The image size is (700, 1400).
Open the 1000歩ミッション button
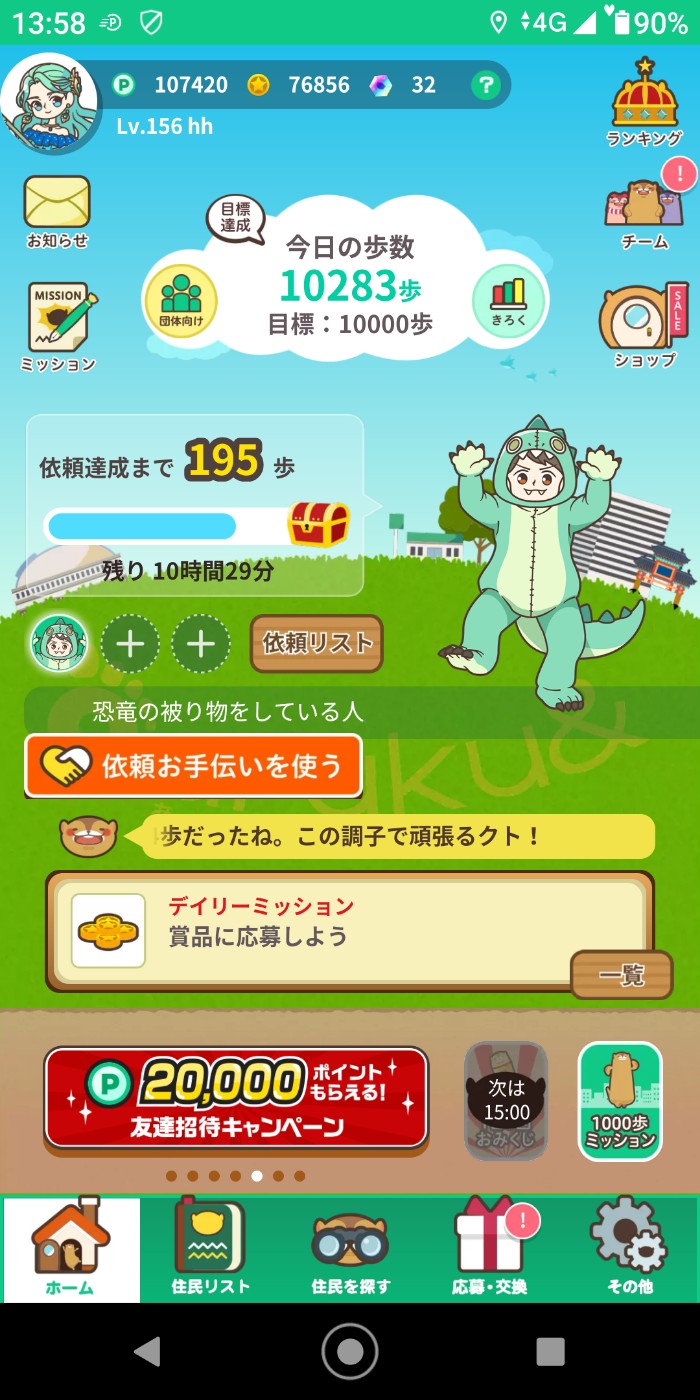point(620,1100)
